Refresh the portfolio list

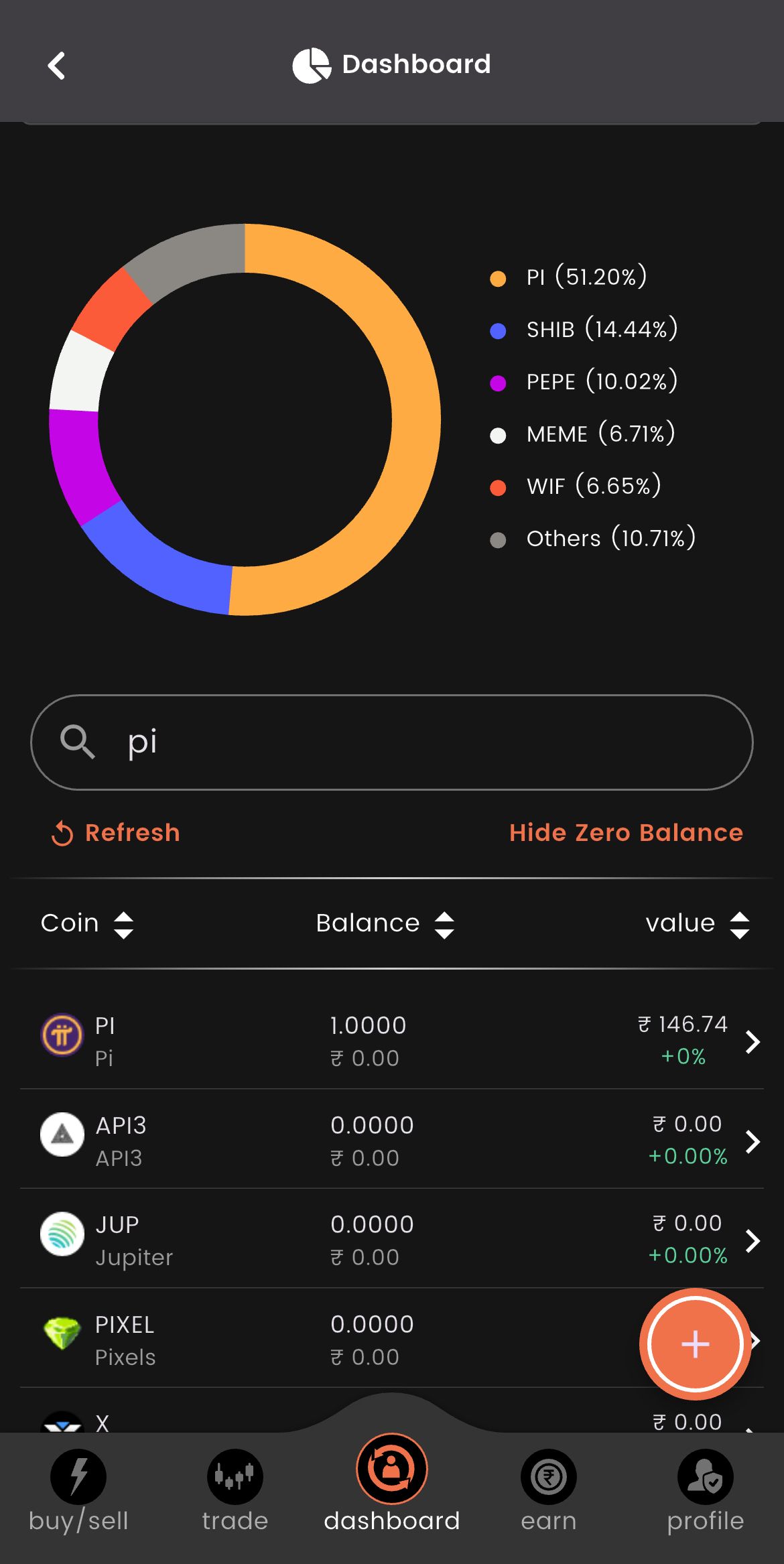[x=115, y=833]
